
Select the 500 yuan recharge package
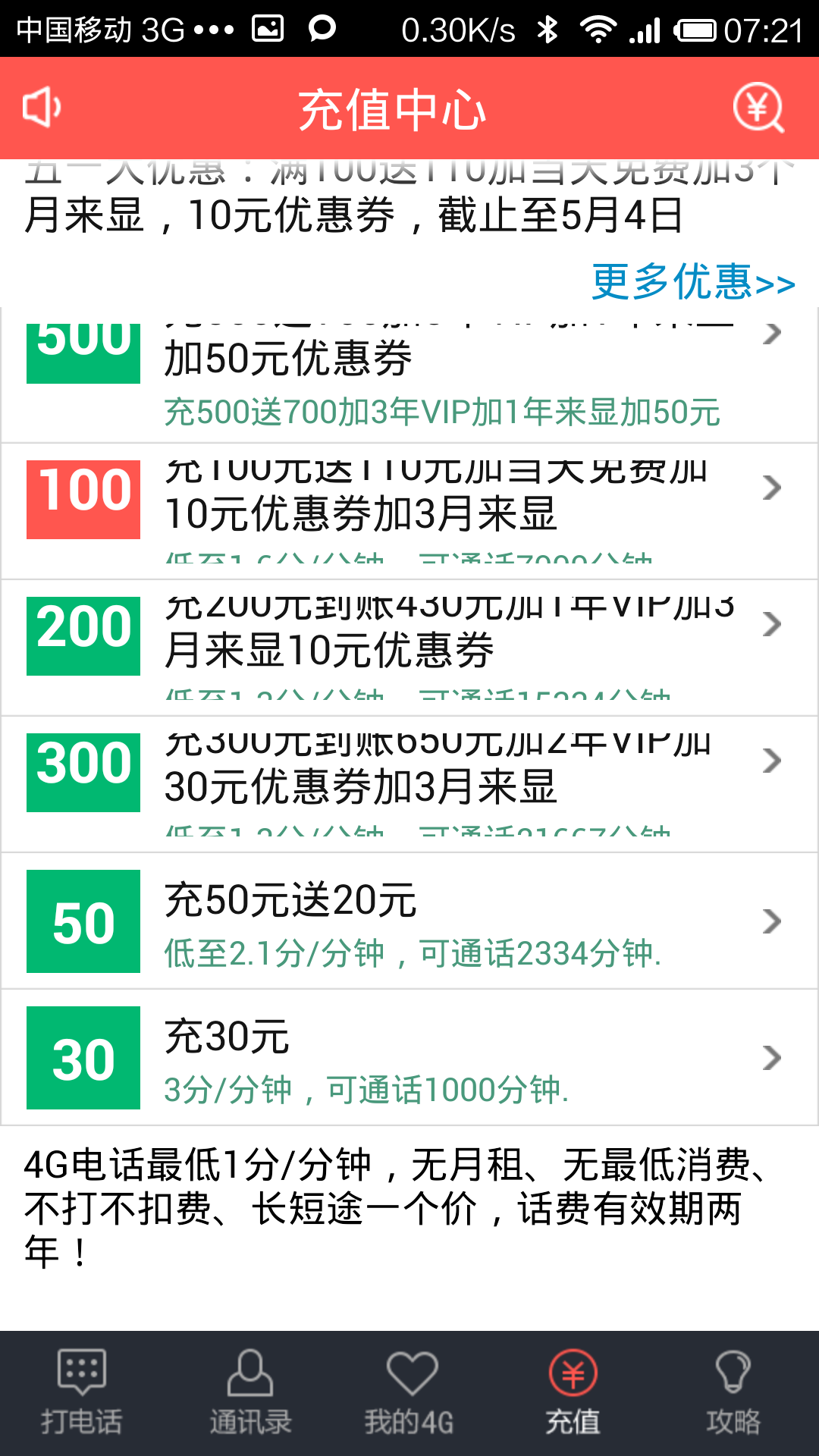click(409, 375)
